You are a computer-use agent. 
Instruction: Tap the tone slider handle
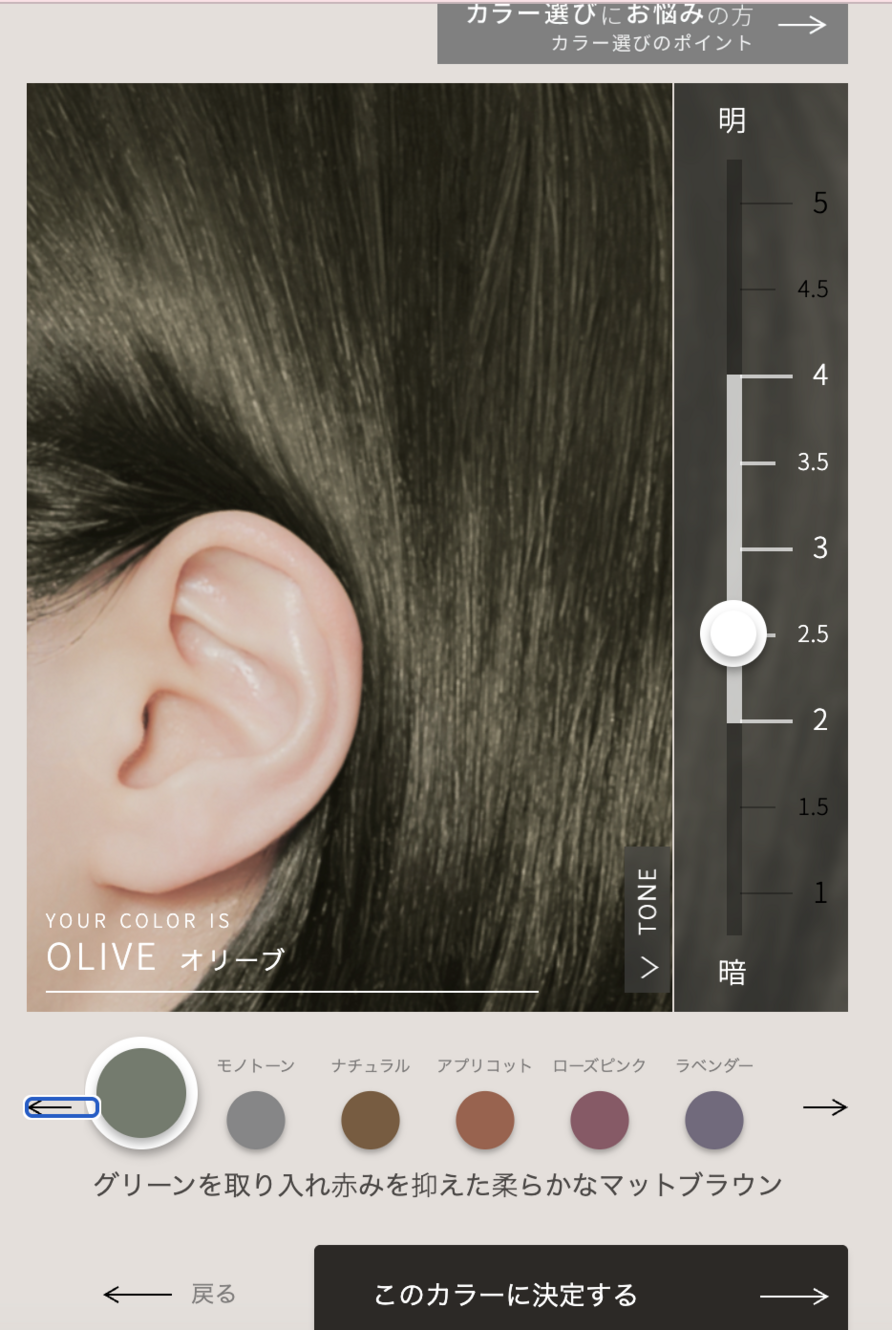pyautogui.click(x=734, y=634)
